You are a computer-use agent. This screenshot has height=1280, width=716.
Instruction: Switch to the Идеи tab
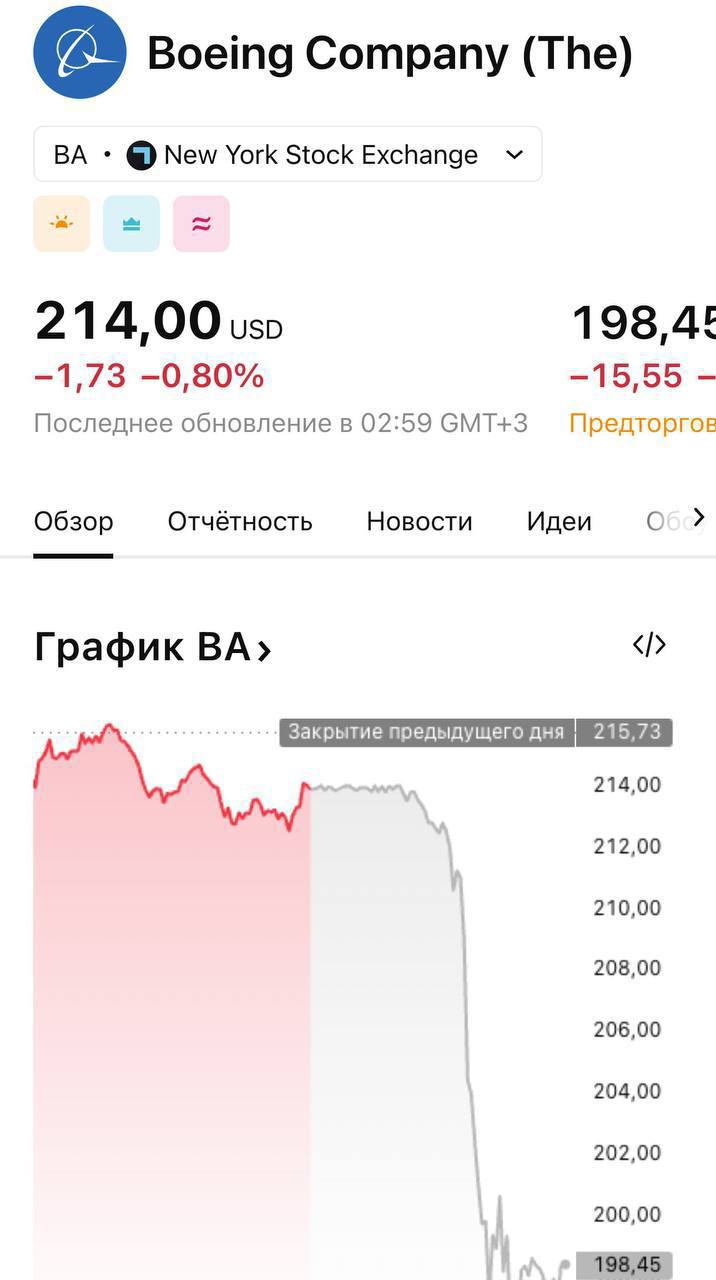[x=559, y=521]
